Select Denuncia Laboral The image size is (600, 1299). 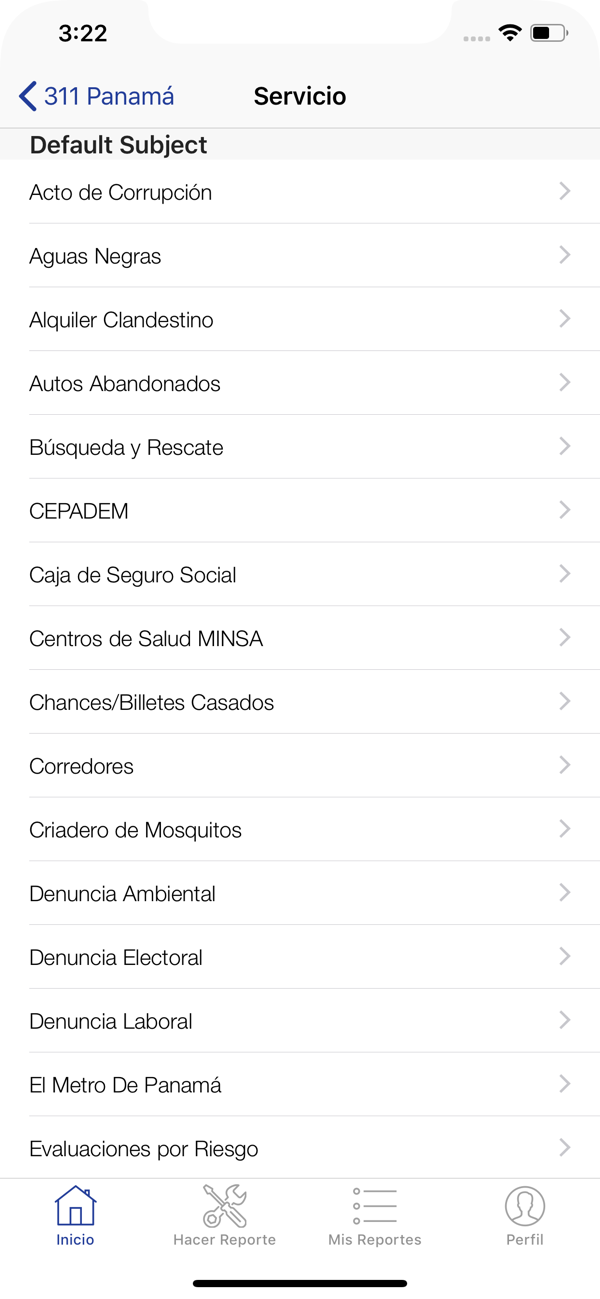(x=300, y=1021)
